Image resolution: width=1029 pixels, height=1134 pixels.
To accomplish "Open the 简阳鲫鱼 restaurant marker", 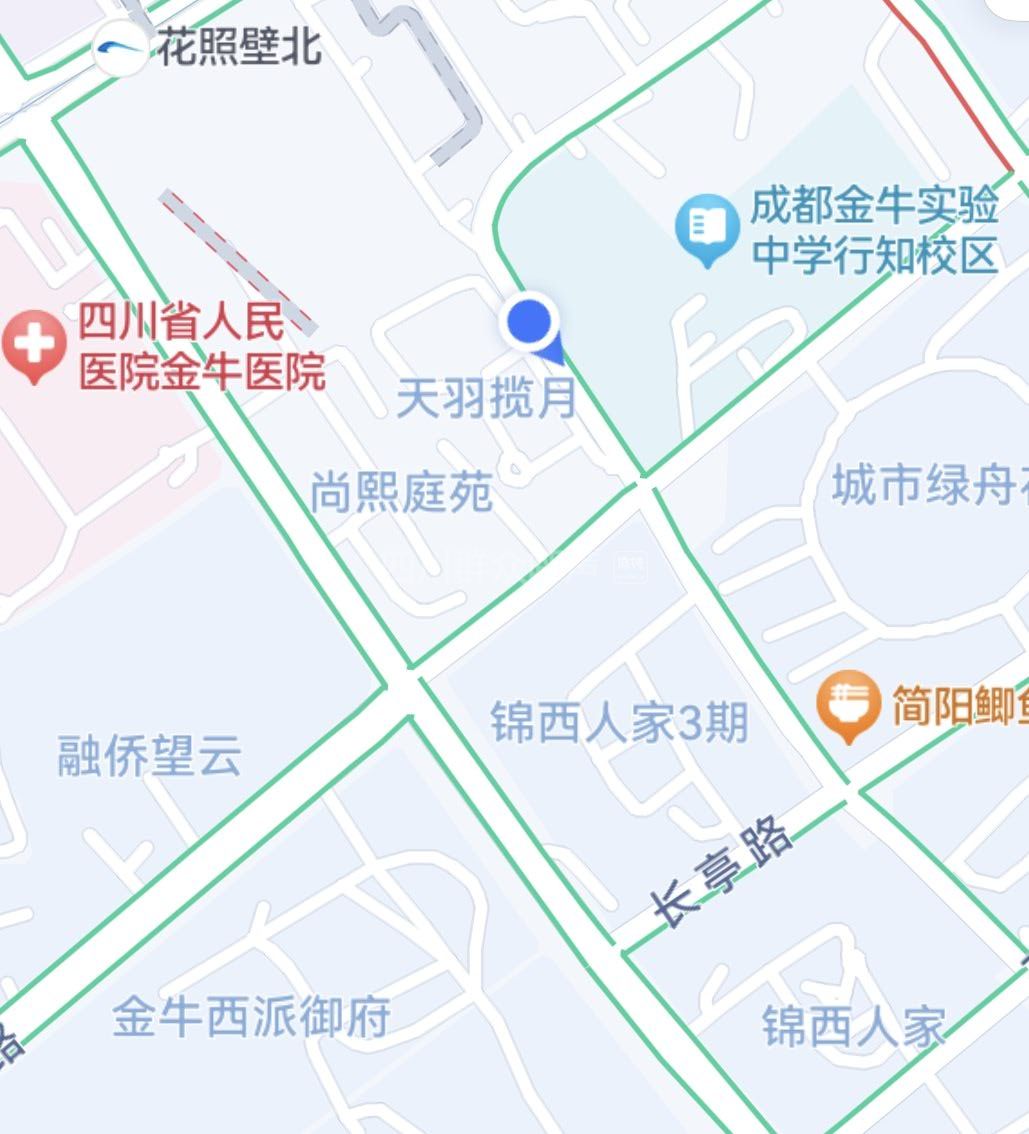I will 848,703.
